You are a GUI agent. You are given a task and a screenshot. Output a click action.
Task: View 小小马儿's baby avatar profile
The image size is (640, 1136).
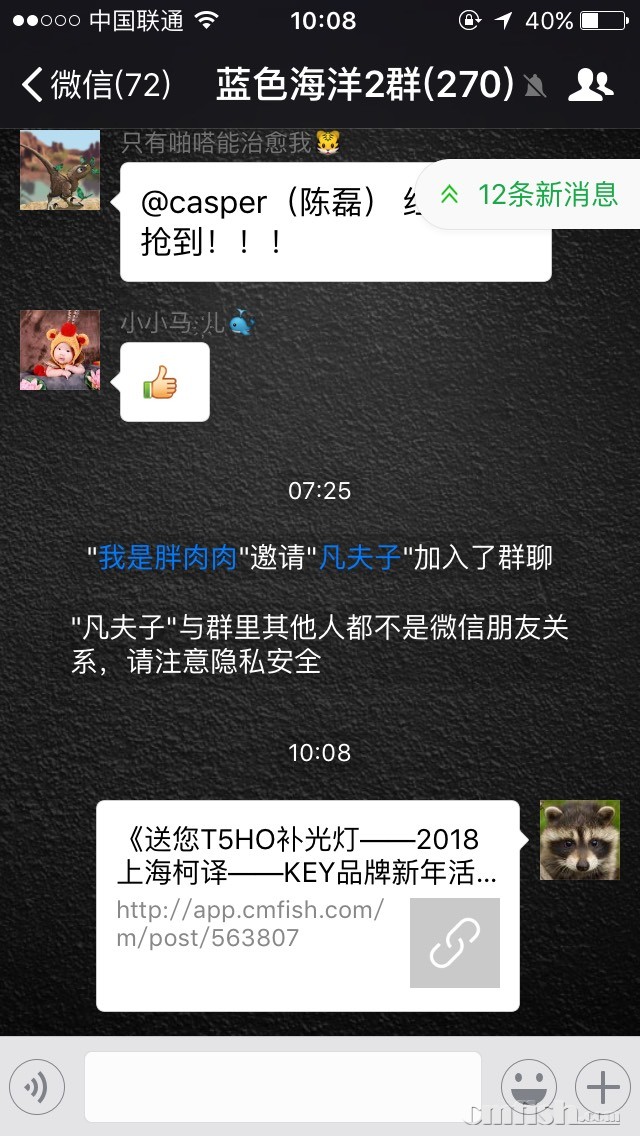point(60,350)
